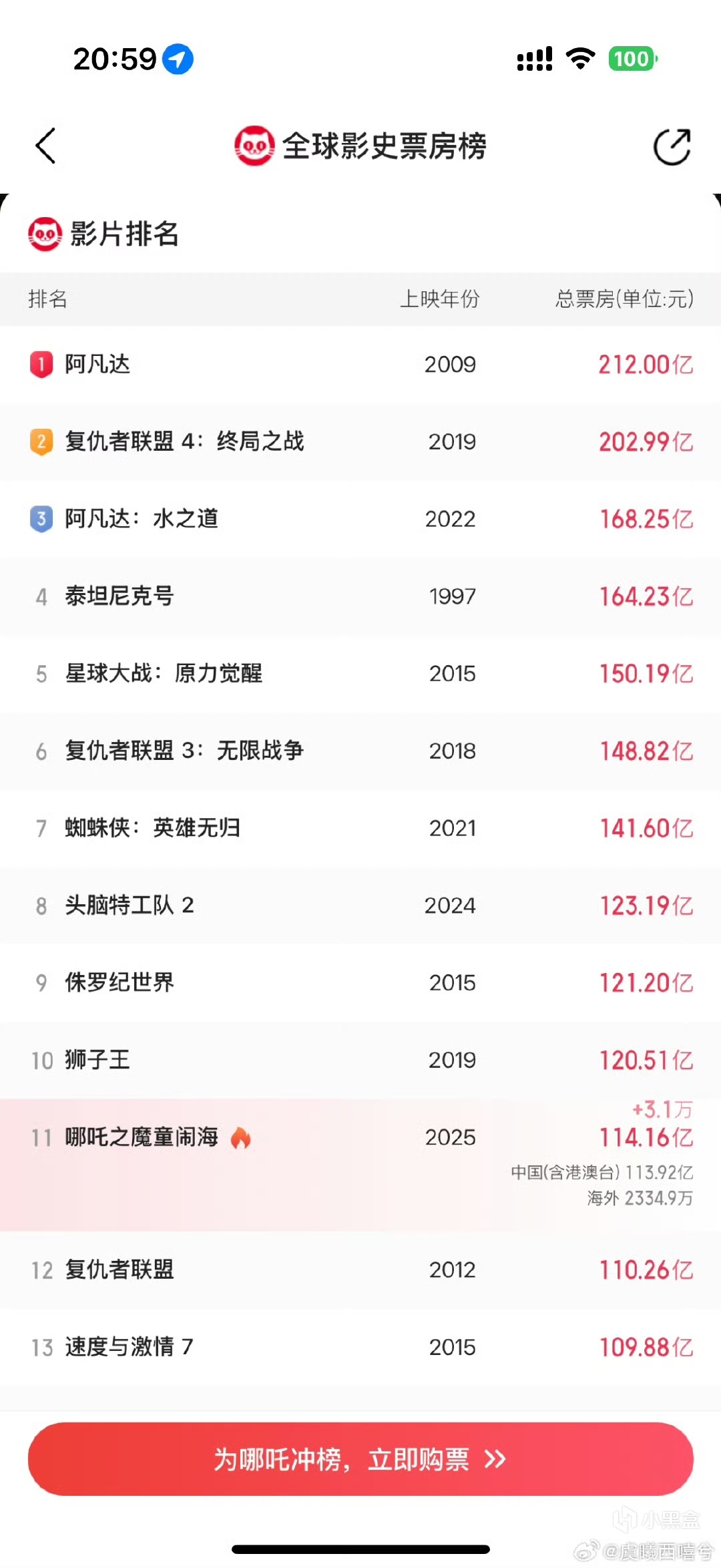The width and height of the screenshot is (721, 1568).
Task: Open the 阿凡达 2009 row
Action: coord(360,365)
